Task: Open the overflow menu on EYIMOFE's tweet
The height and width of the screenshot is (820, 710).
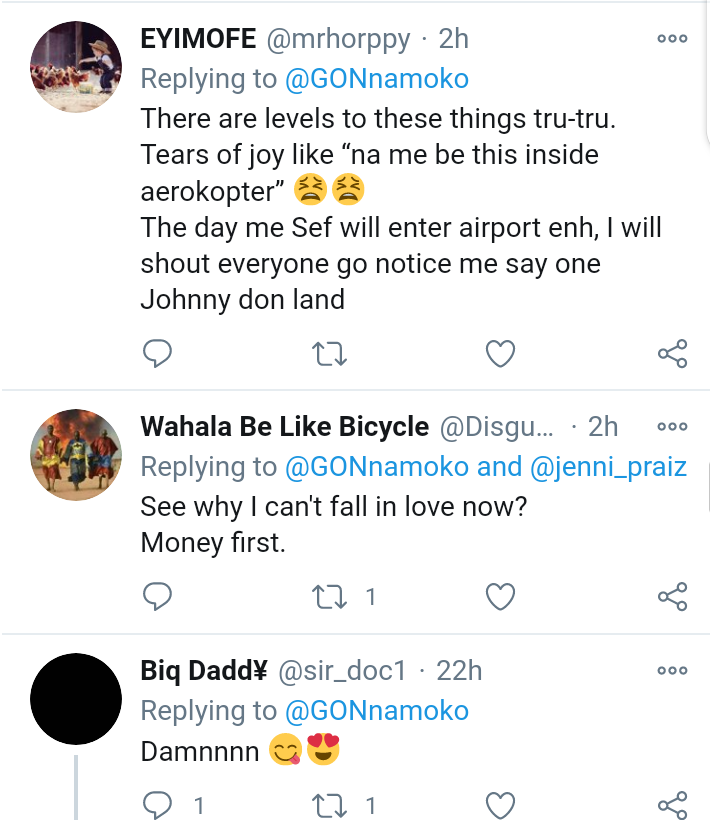Action: point(672,39)
